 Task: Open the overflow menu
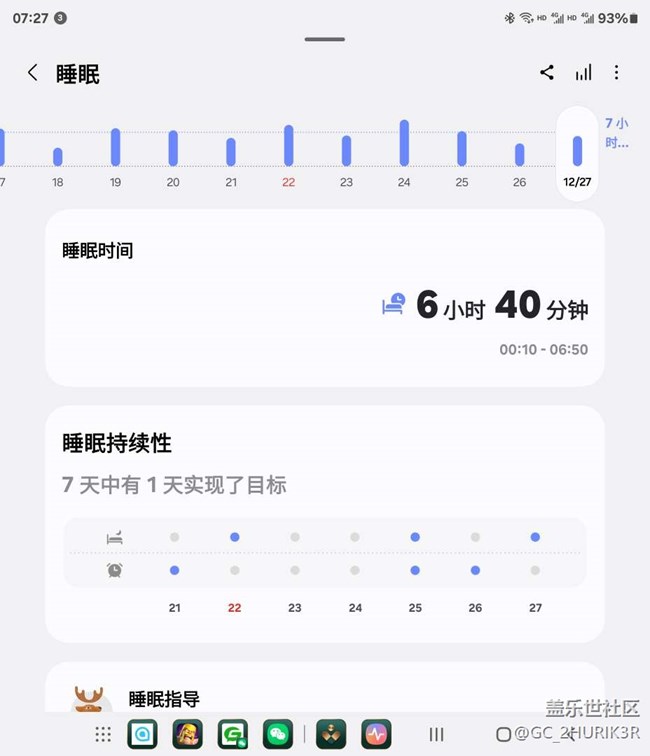pos(617,72)
